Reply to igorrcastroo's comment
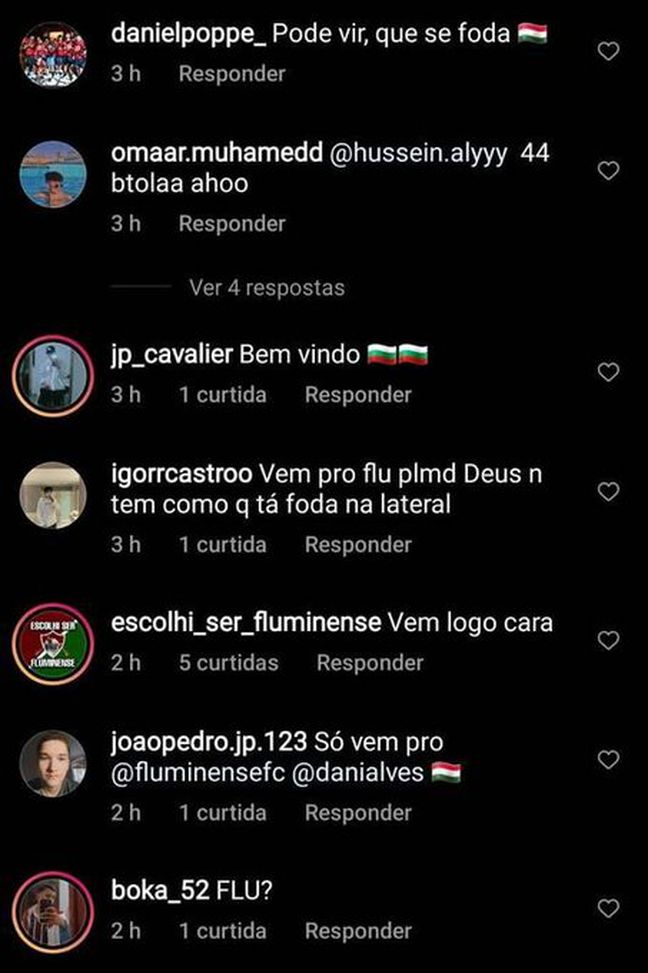The width and height of the screenshot is (648, 973). [x=358, y=545]
